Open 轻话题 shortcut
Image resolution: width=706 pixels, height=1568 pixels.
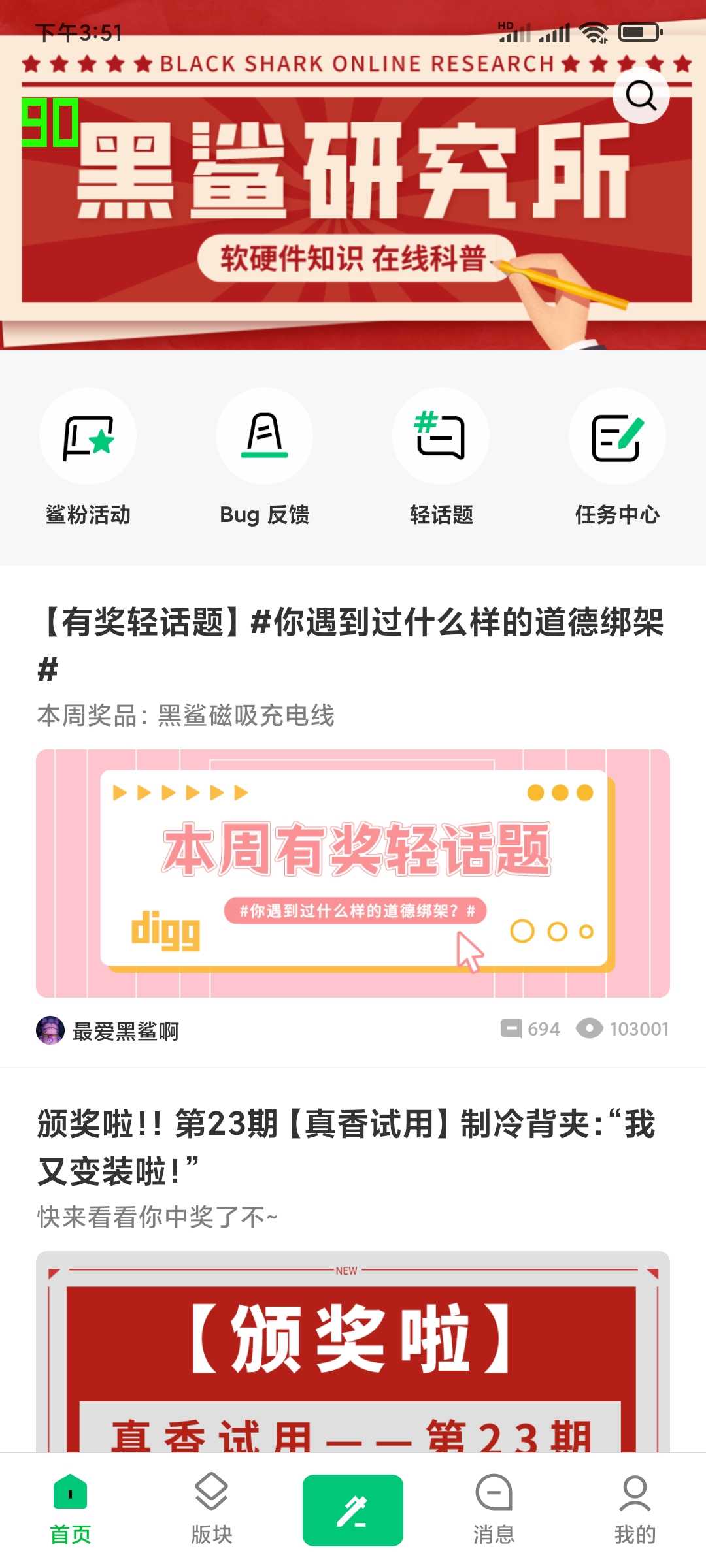[441, 457]
